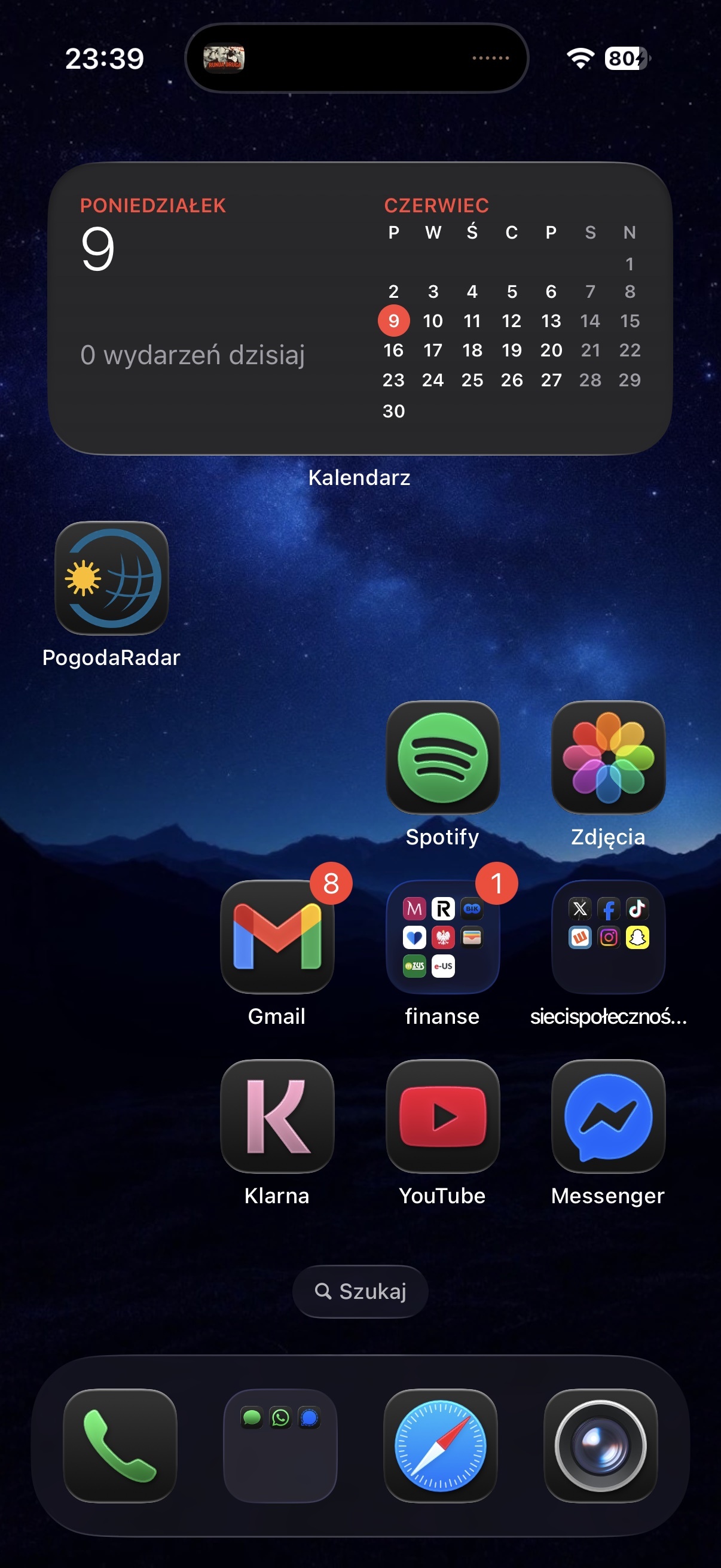721x1568 pixels.
Task: Open the Kalendarz calendar widget
Action: click(x=359, y=308)
